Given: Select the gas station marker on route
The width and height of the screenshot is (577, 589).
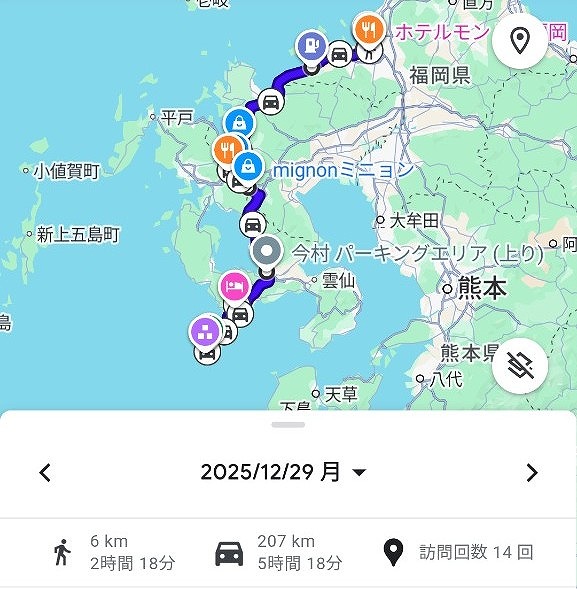Looking at the screenshot, I should click(311, 47).
